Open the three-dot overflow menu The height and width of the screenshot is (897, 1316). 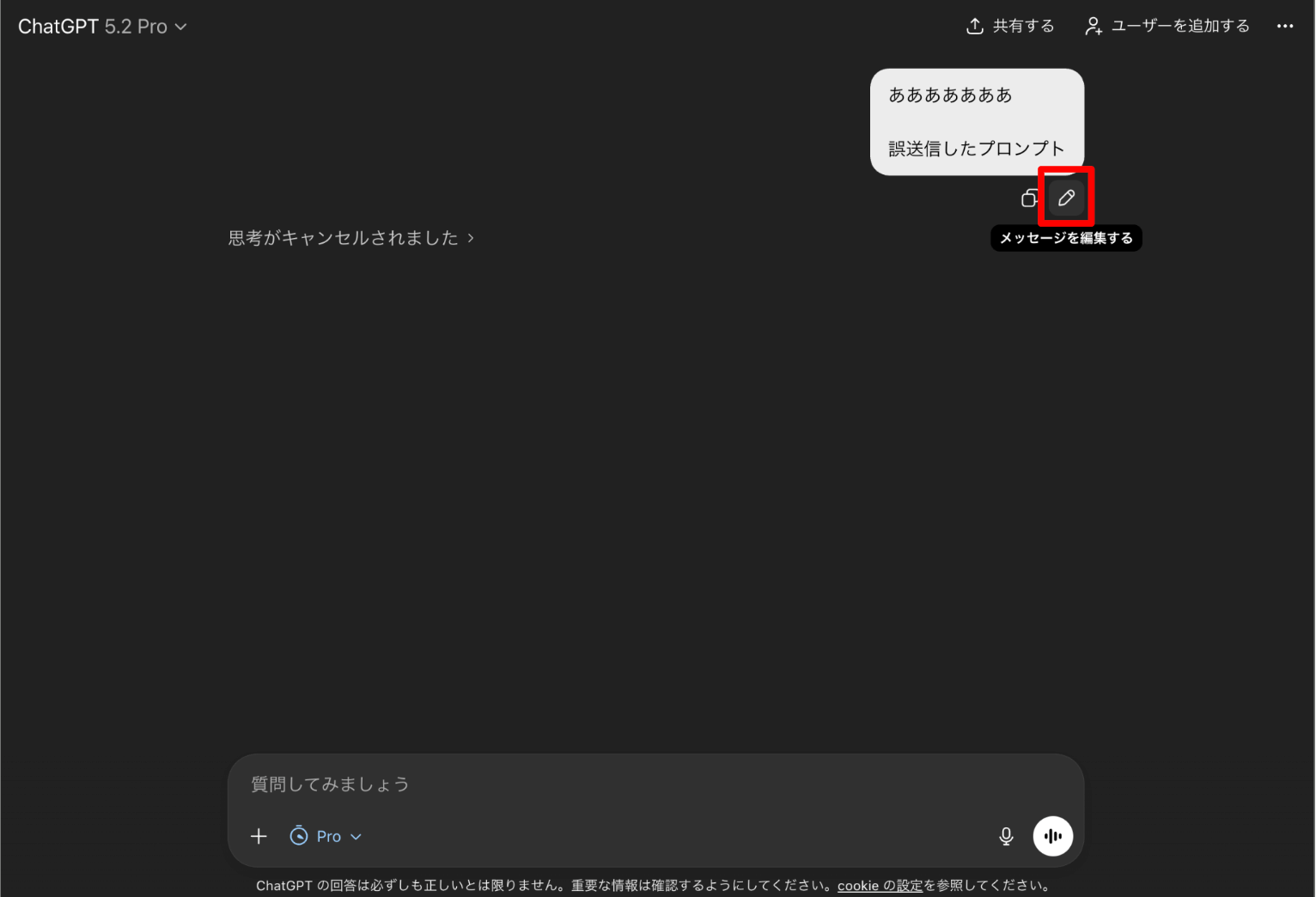(x=1284, y=26)
